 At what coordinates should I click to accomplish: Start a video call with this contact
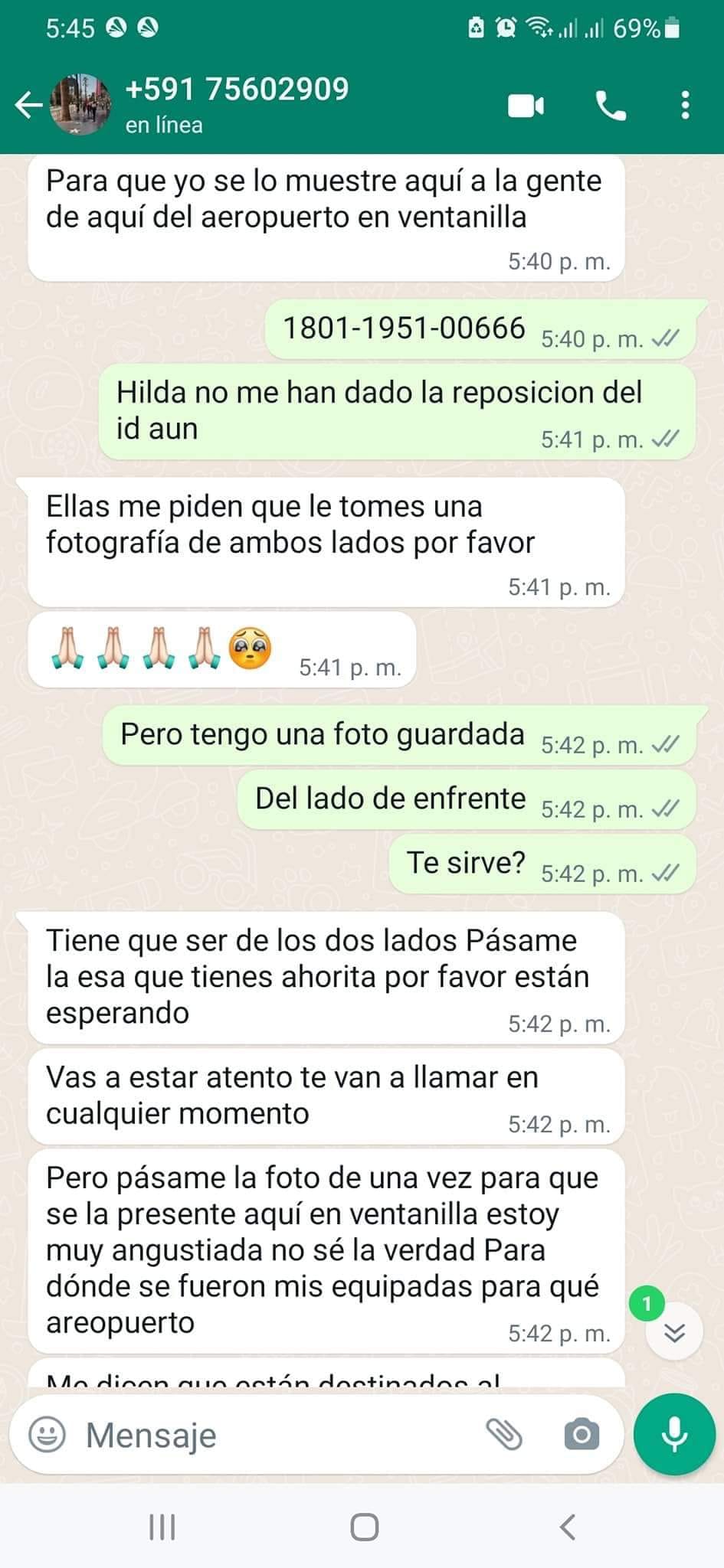pyautogui.click(x=524, y=106)
